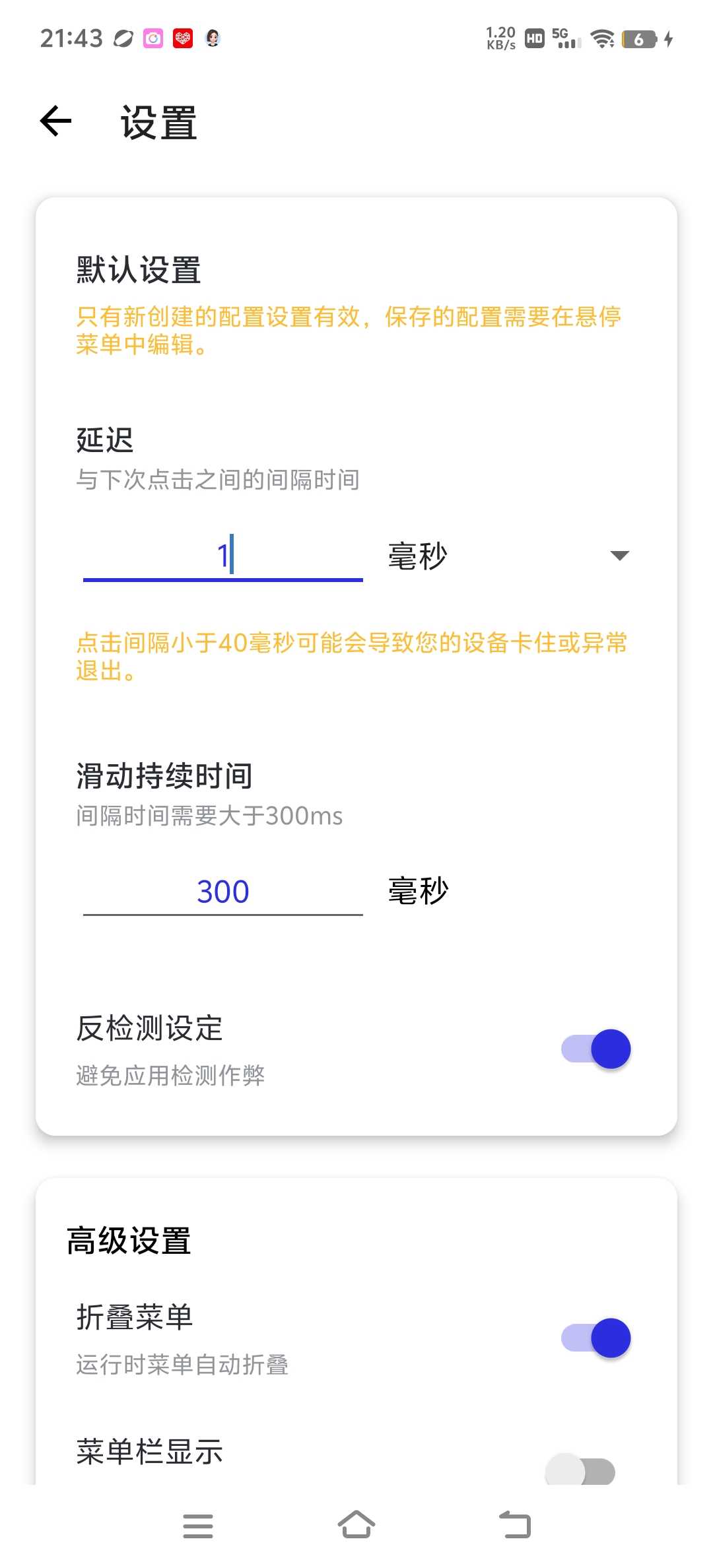Viewport: 713px width, 1568px height.
Task: Enable the 菜单栏显示 switch
Action: click(580, 1472)
